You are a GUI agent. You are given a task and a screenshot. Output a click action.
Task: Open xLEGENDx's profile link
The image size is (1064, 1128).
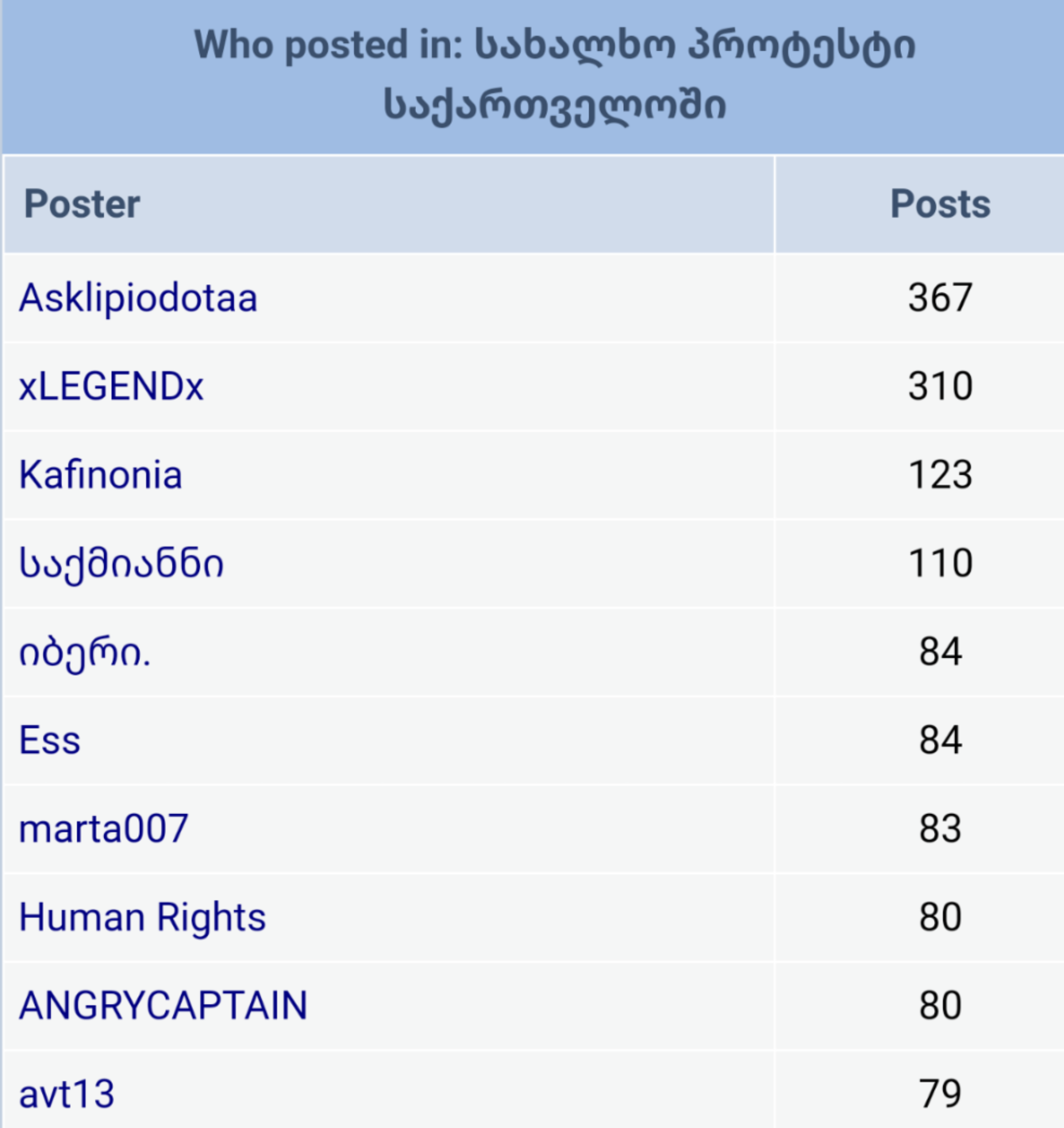pos(111,387)
